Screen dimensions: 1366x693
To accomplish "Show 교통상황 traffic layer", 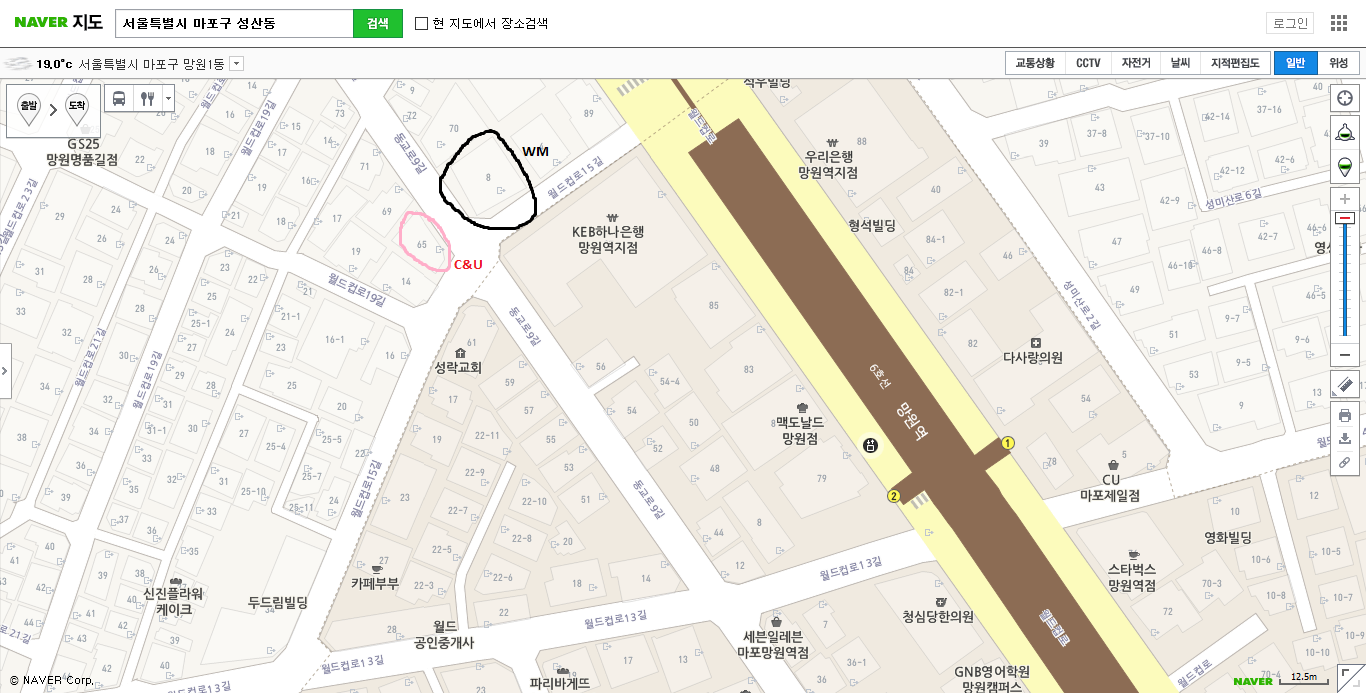I will click(1035, 63).
